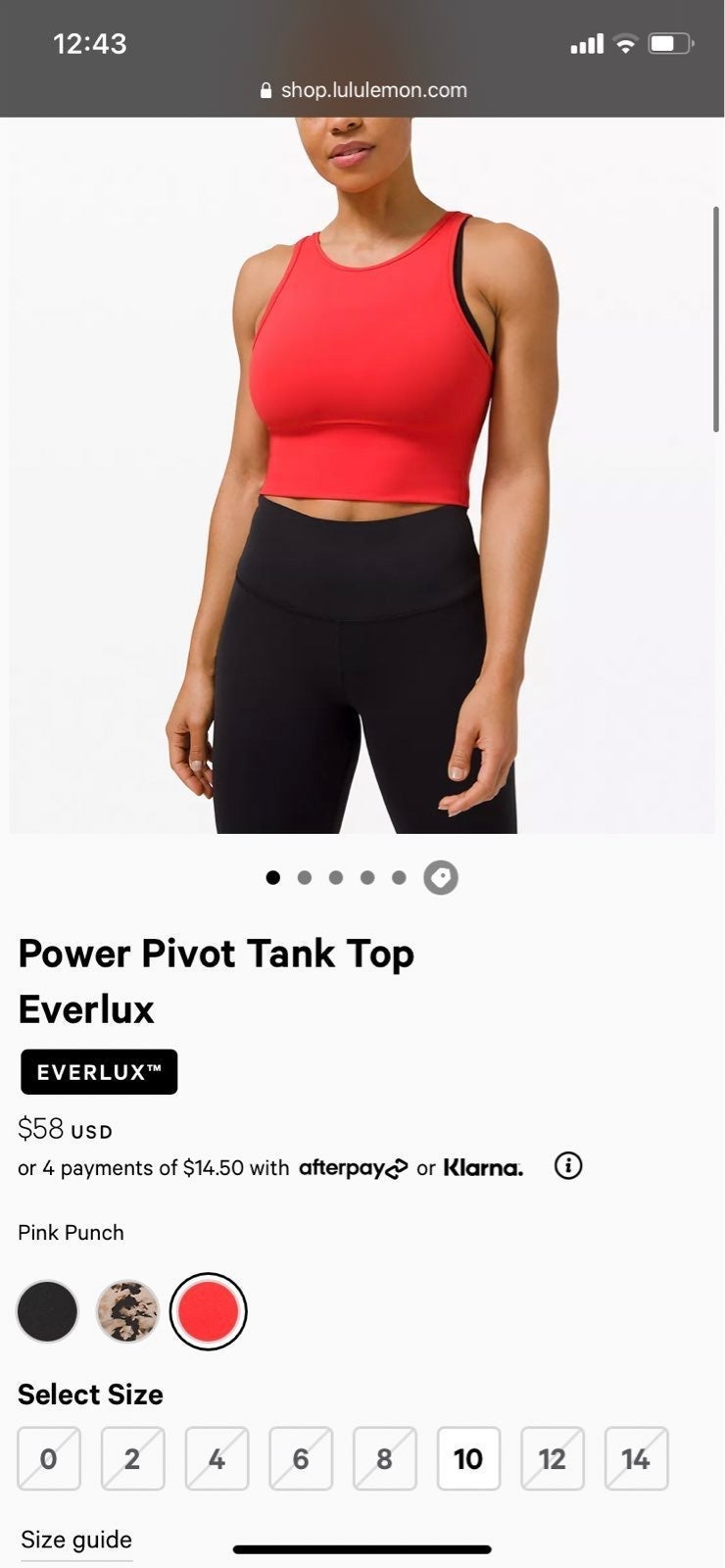This screenshot has height=1568, width=725.
Task: Select the camo print color swatch
Action: coord(127,1311)
